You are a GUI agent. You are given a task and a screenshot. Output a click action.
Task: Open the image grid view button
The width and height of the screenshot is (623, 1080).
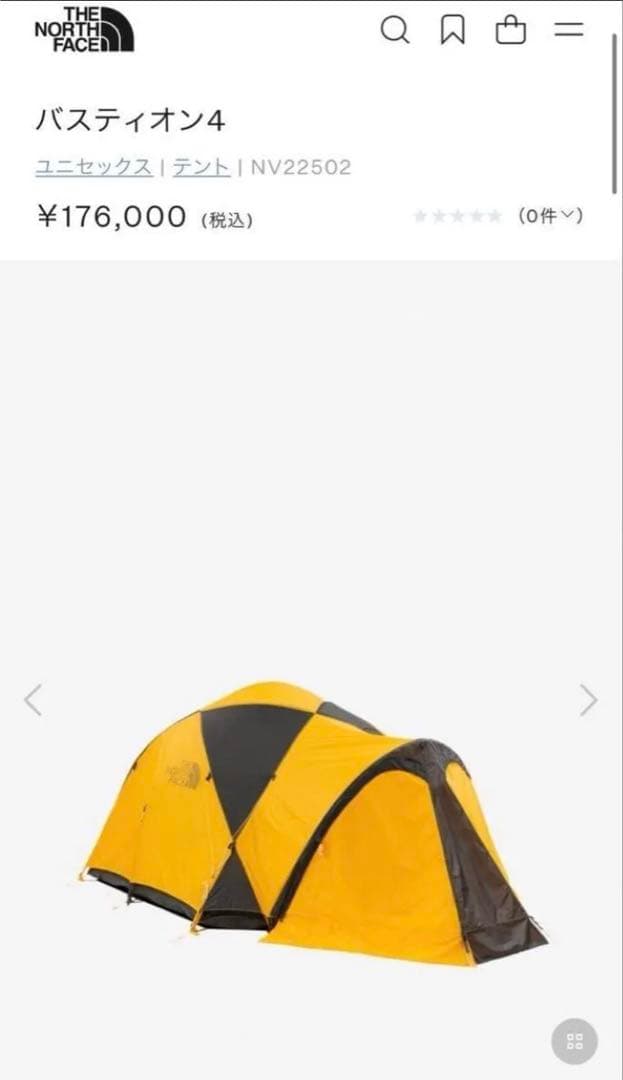coord(574,1041)
